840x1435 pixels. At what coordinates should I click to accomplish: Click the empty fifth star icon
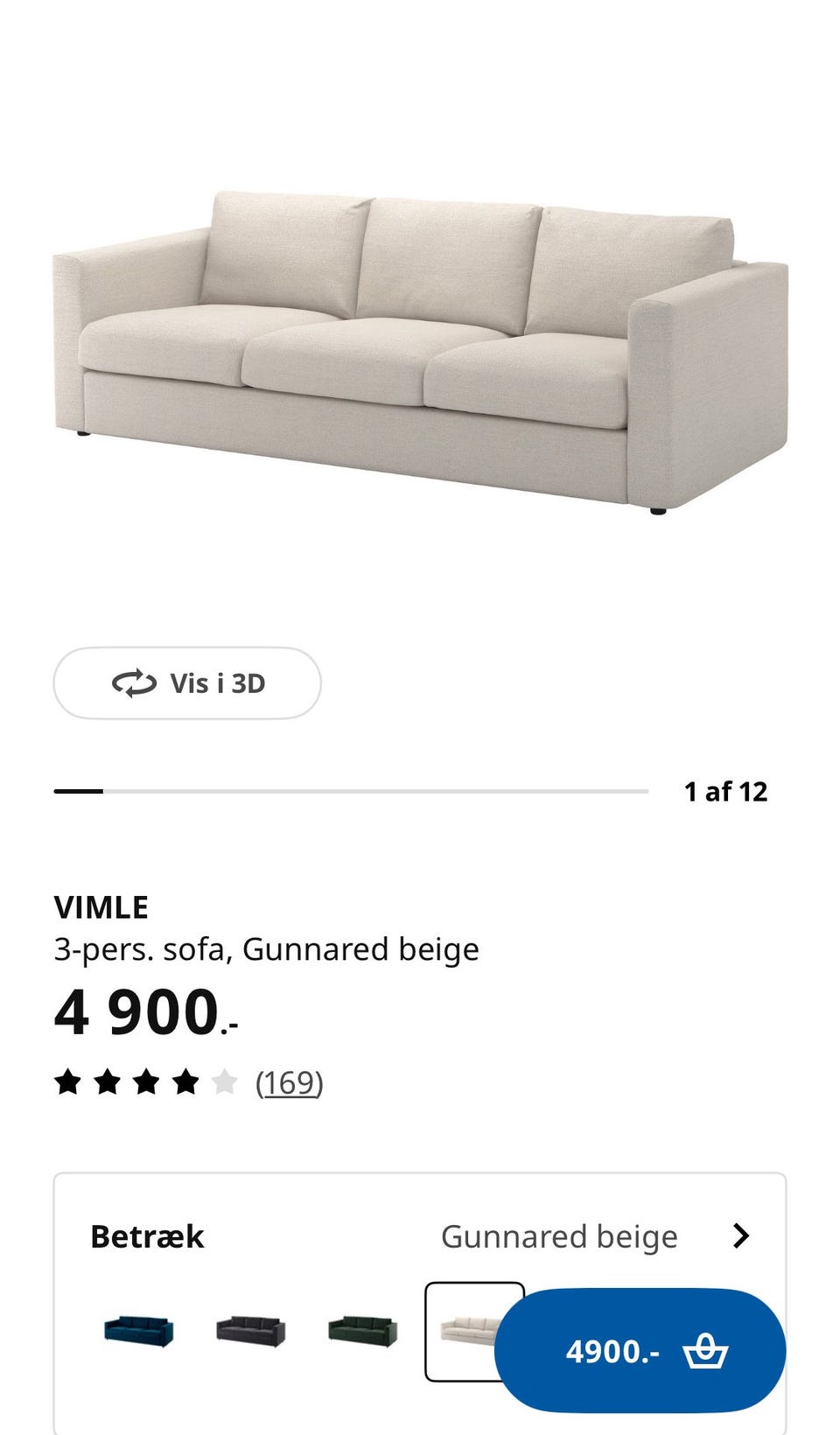[x=225, y=1081]
